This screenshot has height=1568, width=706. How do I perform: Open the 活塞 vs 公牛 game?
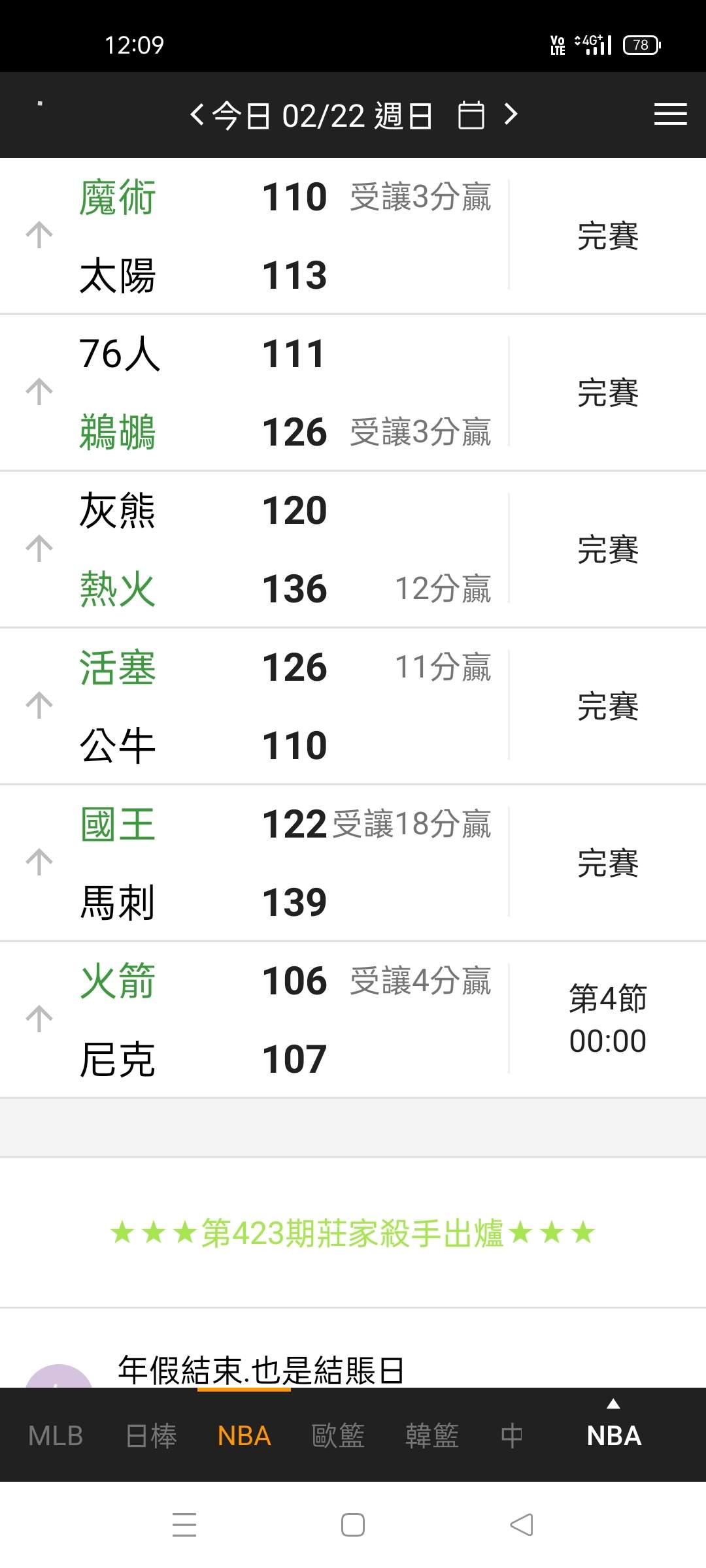pyautogui.click(x=353, y=706)
